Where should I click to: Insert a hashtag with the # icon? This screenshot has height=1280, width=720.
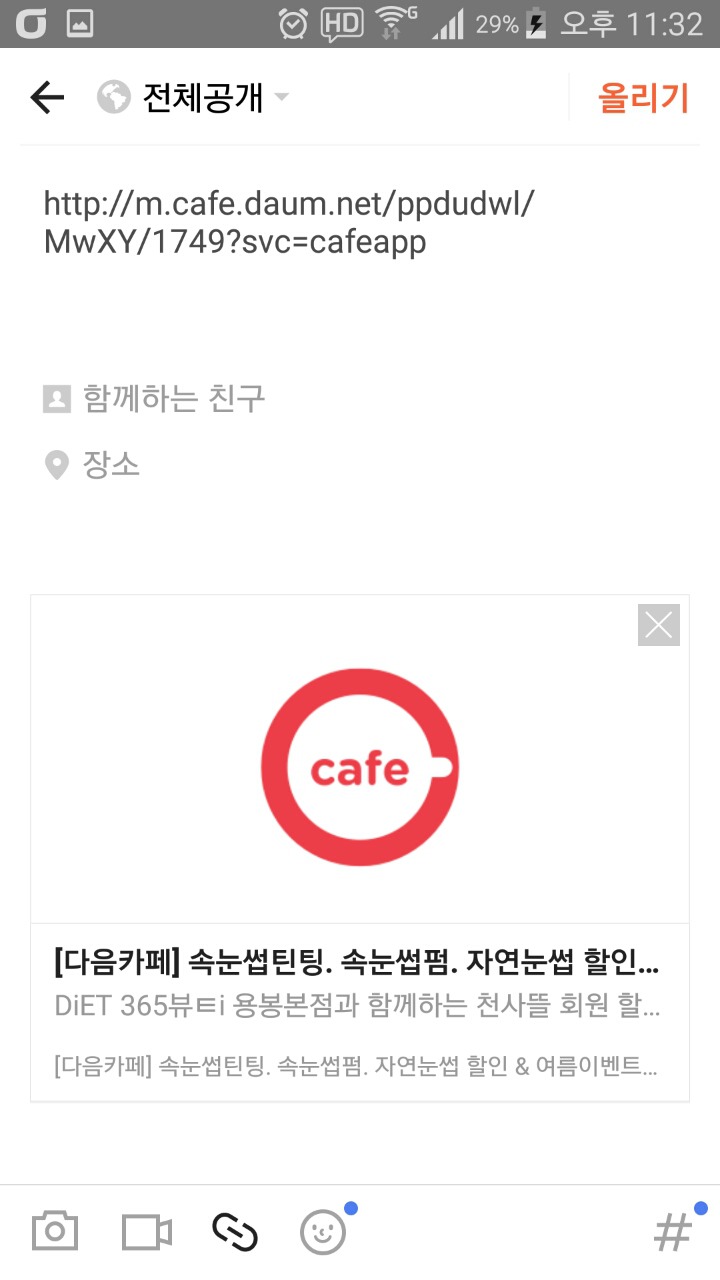click(672, 1231)
